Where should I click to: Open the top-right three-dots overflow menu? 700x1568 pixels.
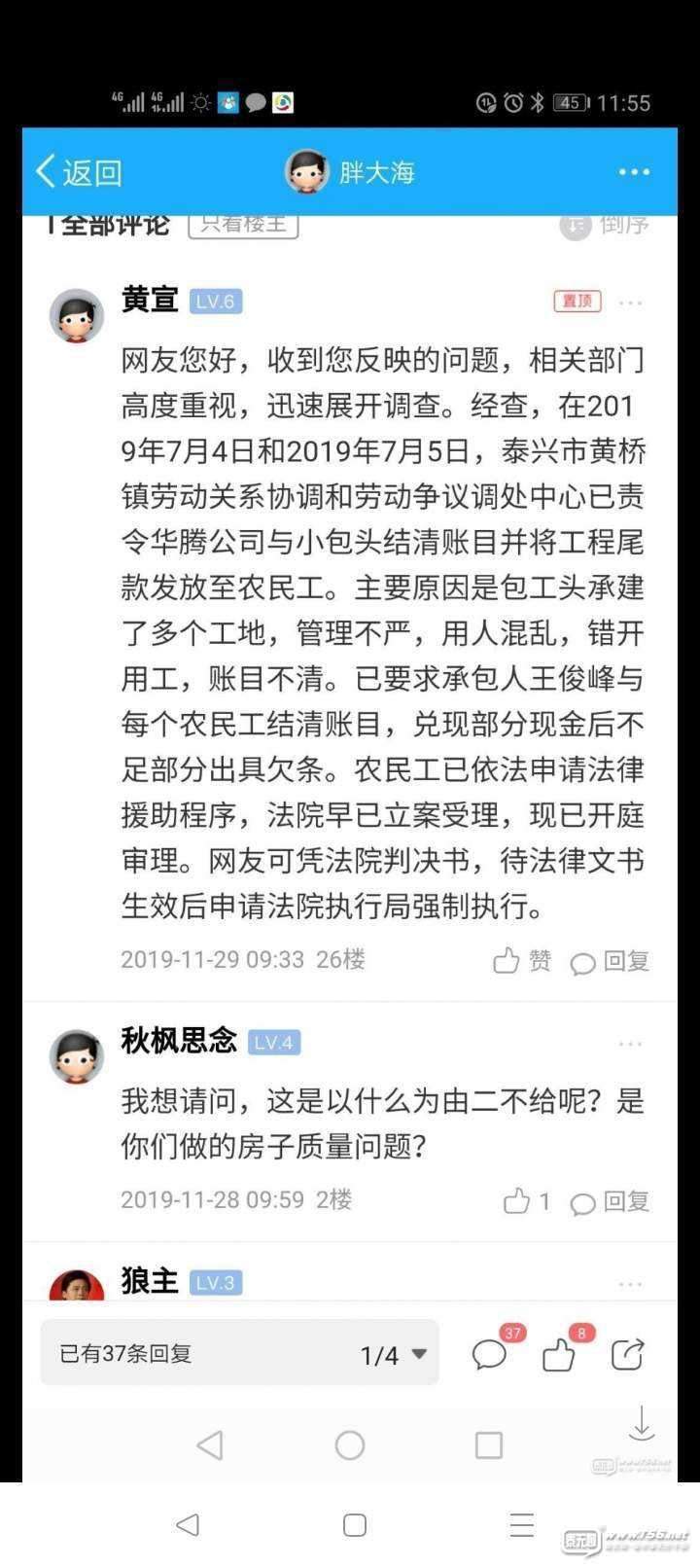pos(634,172)
